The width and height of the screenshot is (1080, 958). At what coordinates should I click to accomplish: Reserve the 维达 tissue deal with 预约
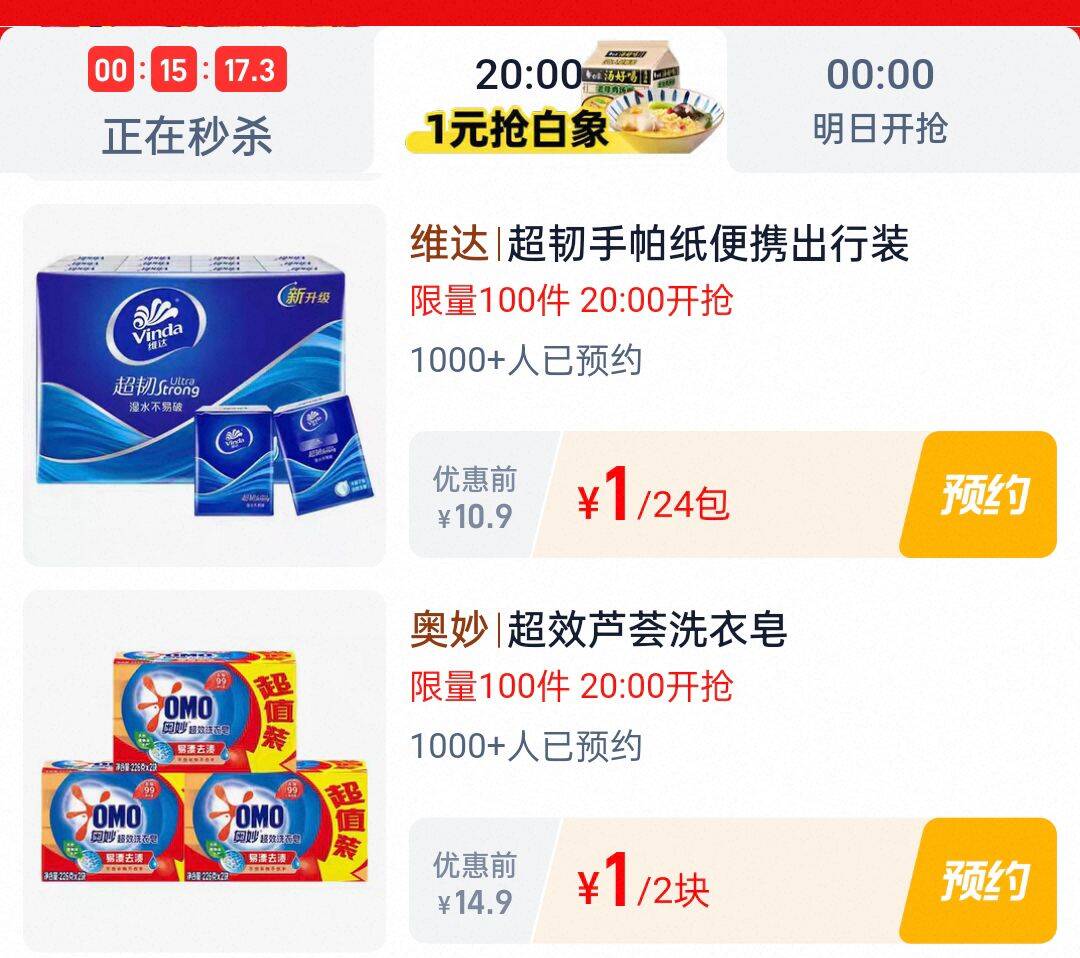[982, 495]
